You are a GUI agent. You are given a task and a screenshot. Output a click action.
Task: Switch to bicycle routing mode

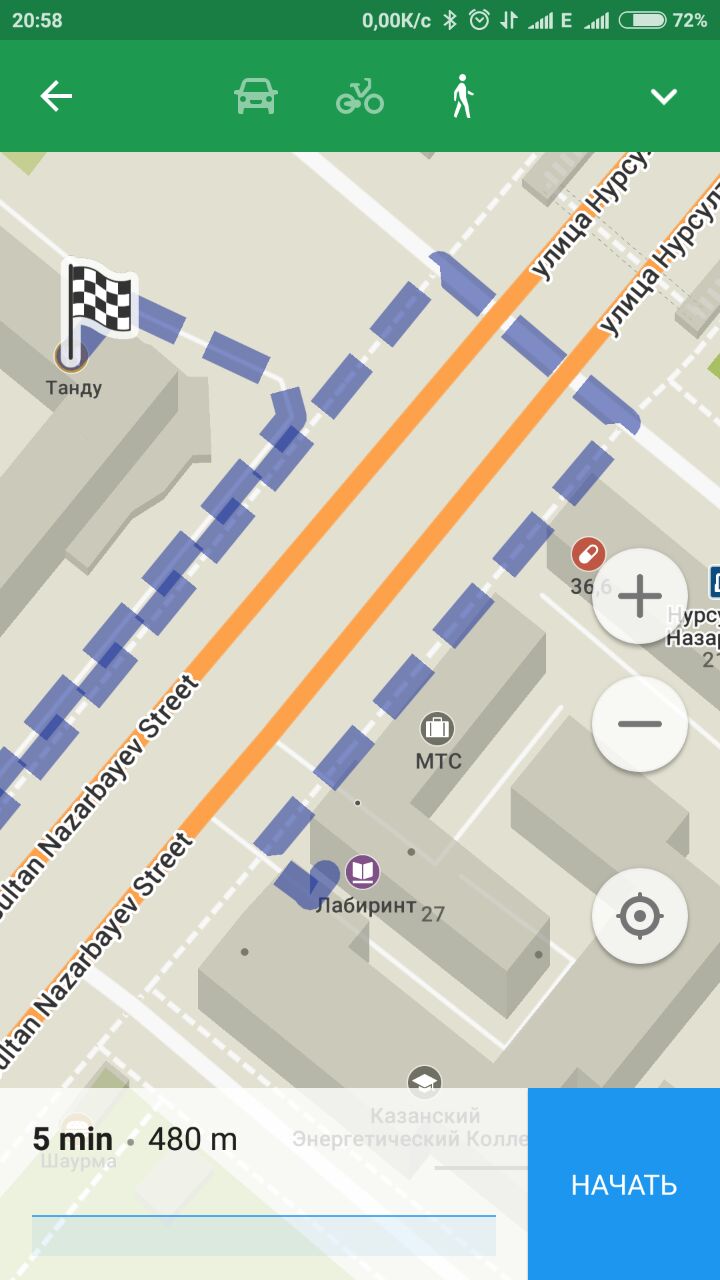[x=360, y=97]
